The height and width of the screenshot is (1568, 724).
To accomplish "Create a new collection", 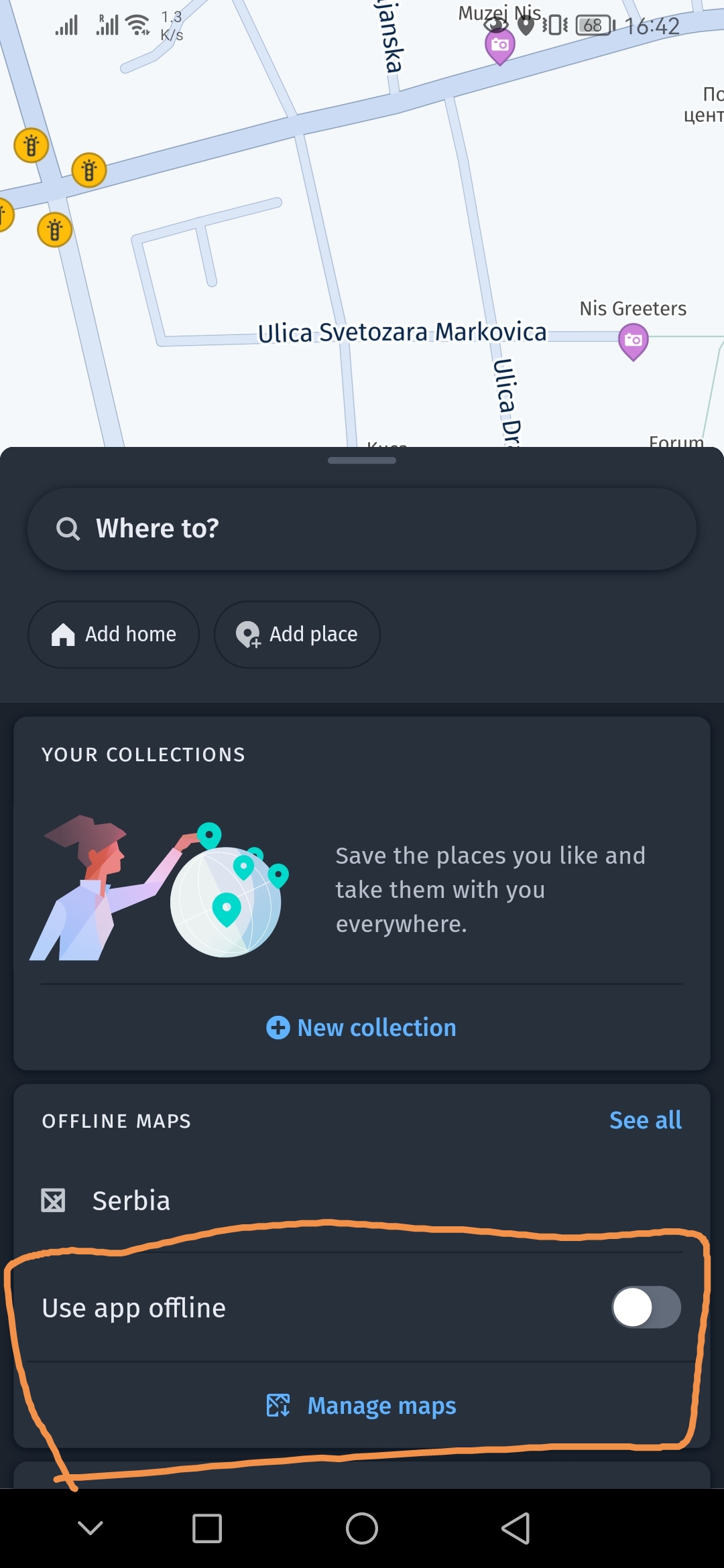I will (x=362, y=1027).
